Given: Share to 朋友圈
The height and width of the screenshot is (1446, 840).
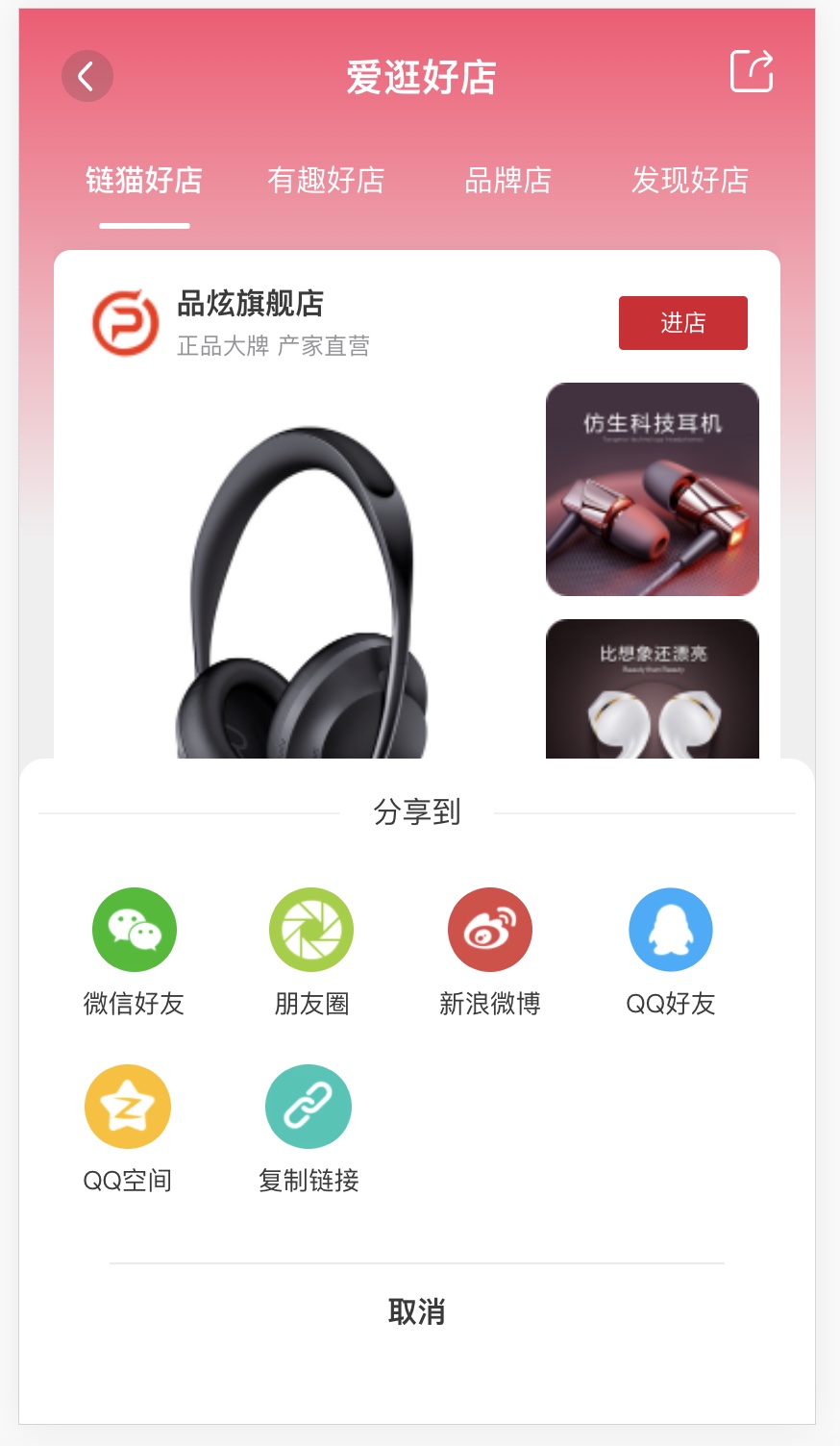Looking at the screenshot, I should click(311, 930).
